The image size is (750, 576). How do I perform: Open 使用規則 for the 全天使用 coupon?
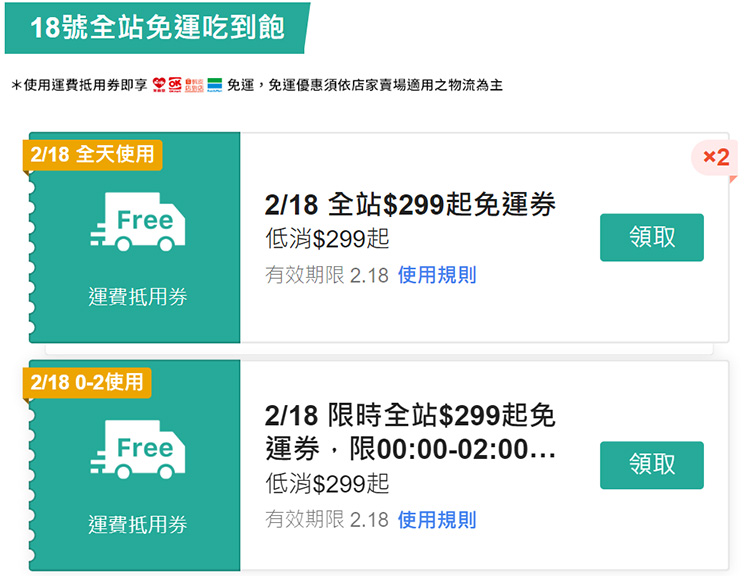[x=437, y=275]
